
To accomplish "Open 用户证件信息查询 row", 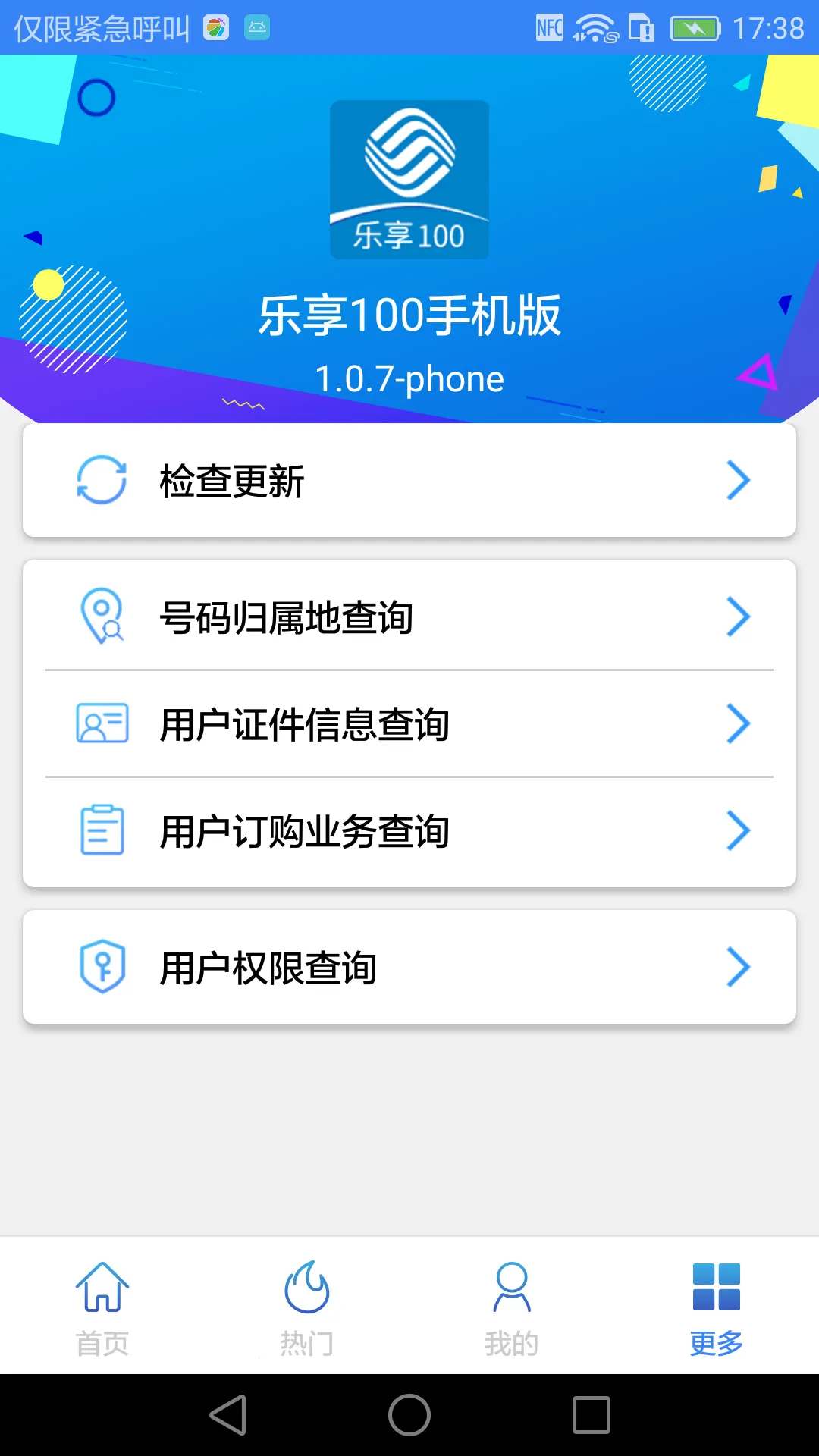I will click(409, 723).
